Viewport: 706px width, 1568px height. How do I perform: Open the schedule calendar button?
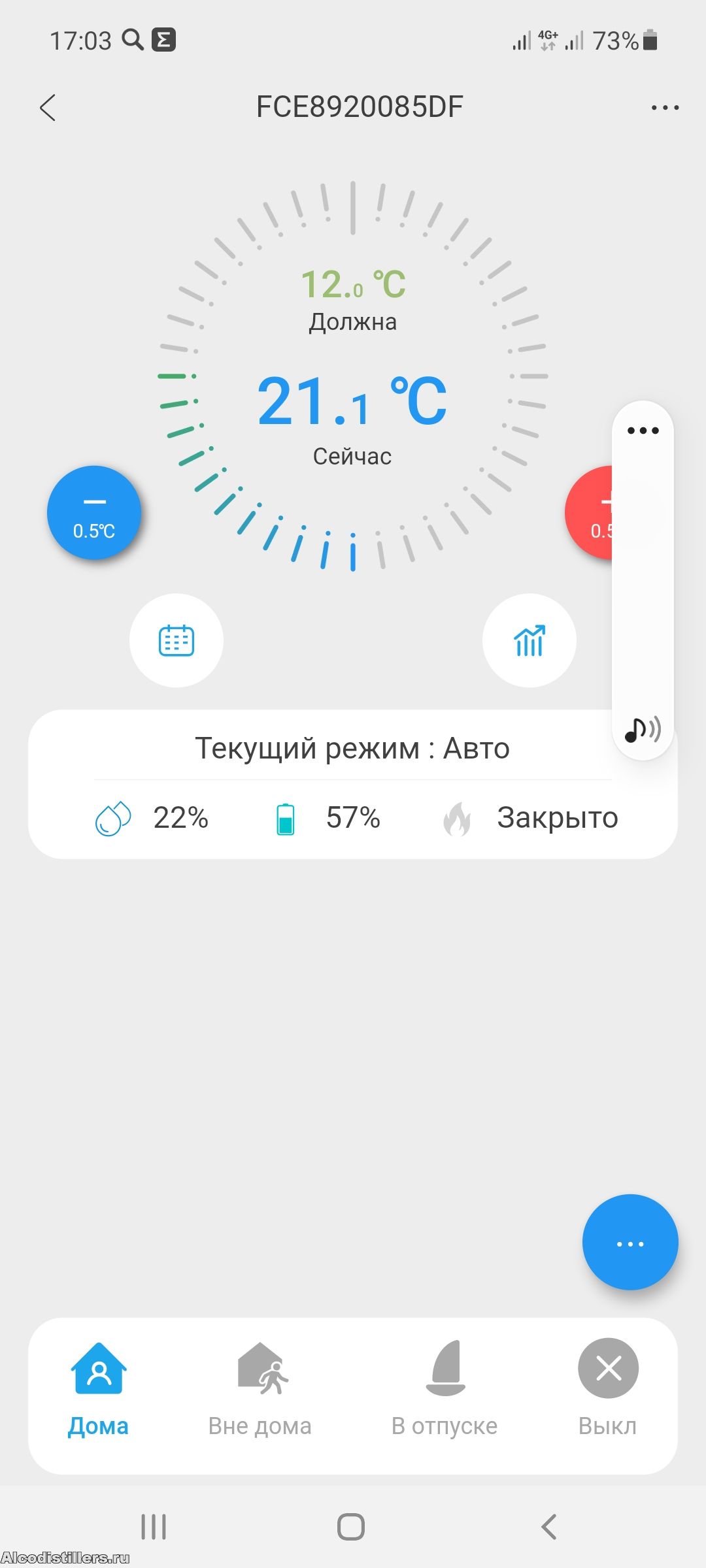pos(176,640)
